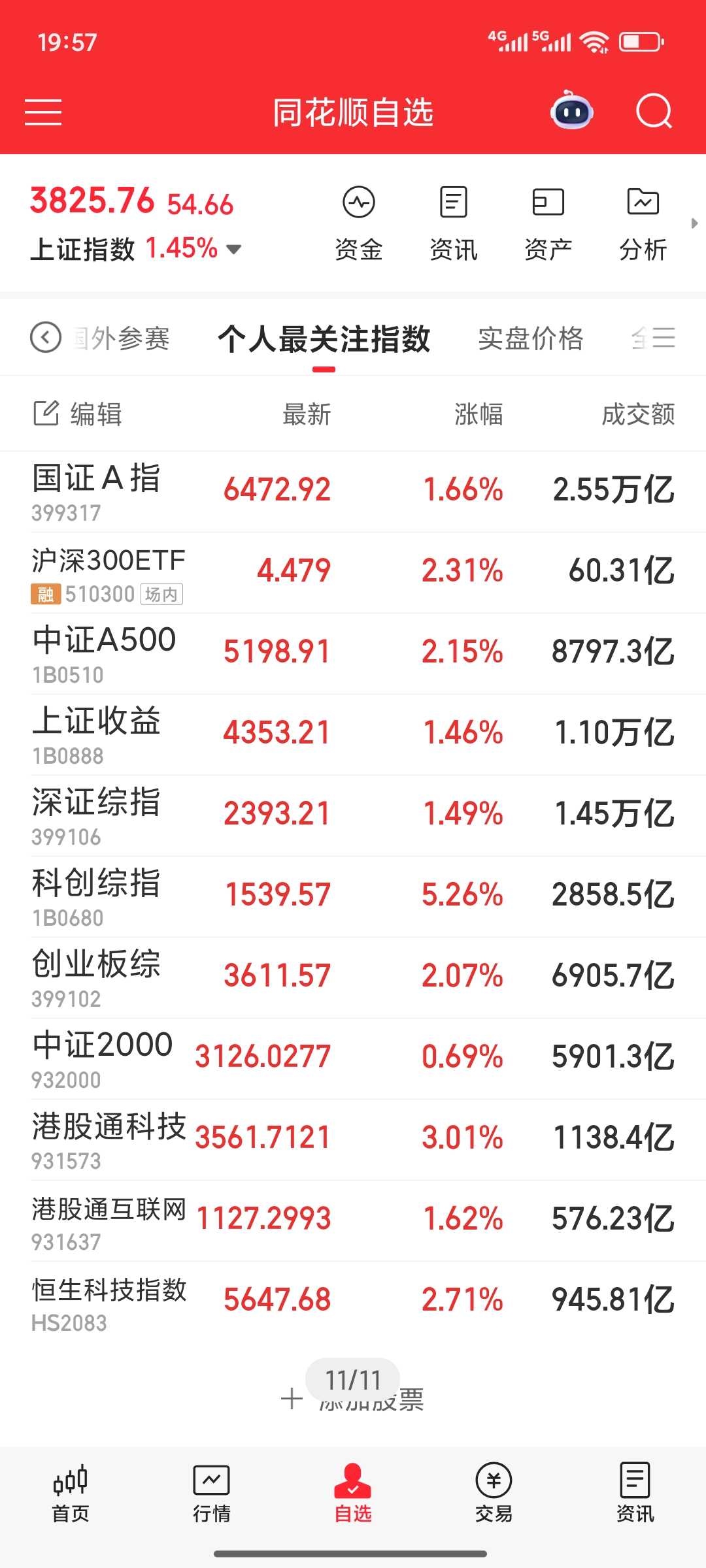Open the hamburger drawer menu

point(43,112)
